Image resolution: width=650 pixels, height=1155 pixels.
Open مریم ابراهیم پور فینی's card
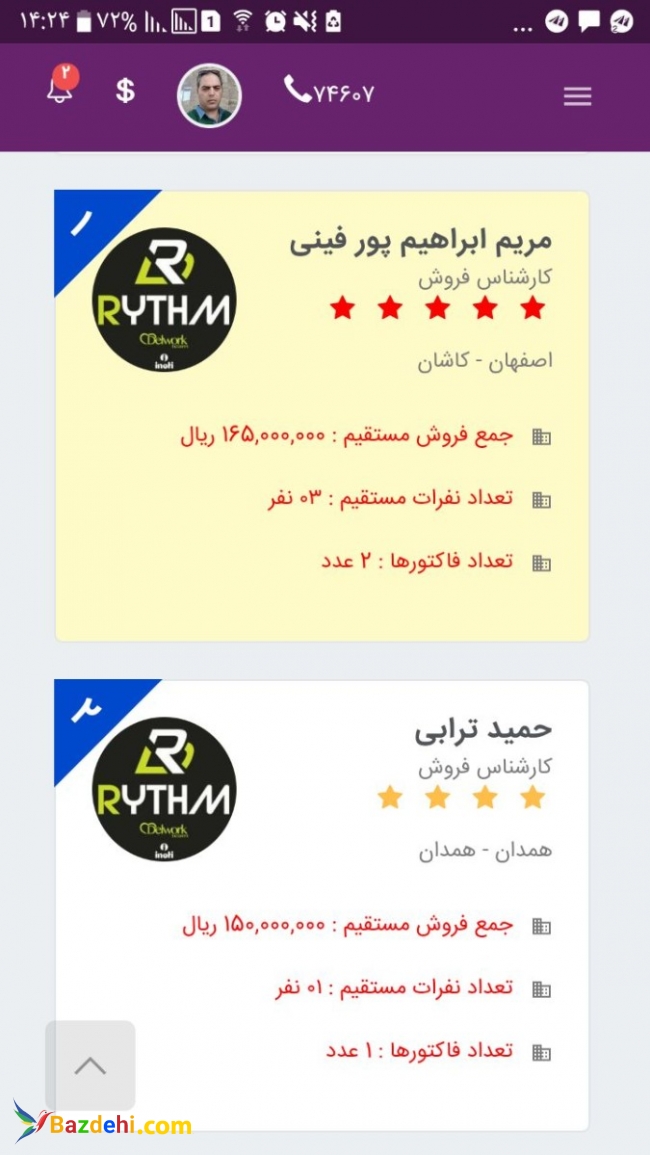point(420,243)
